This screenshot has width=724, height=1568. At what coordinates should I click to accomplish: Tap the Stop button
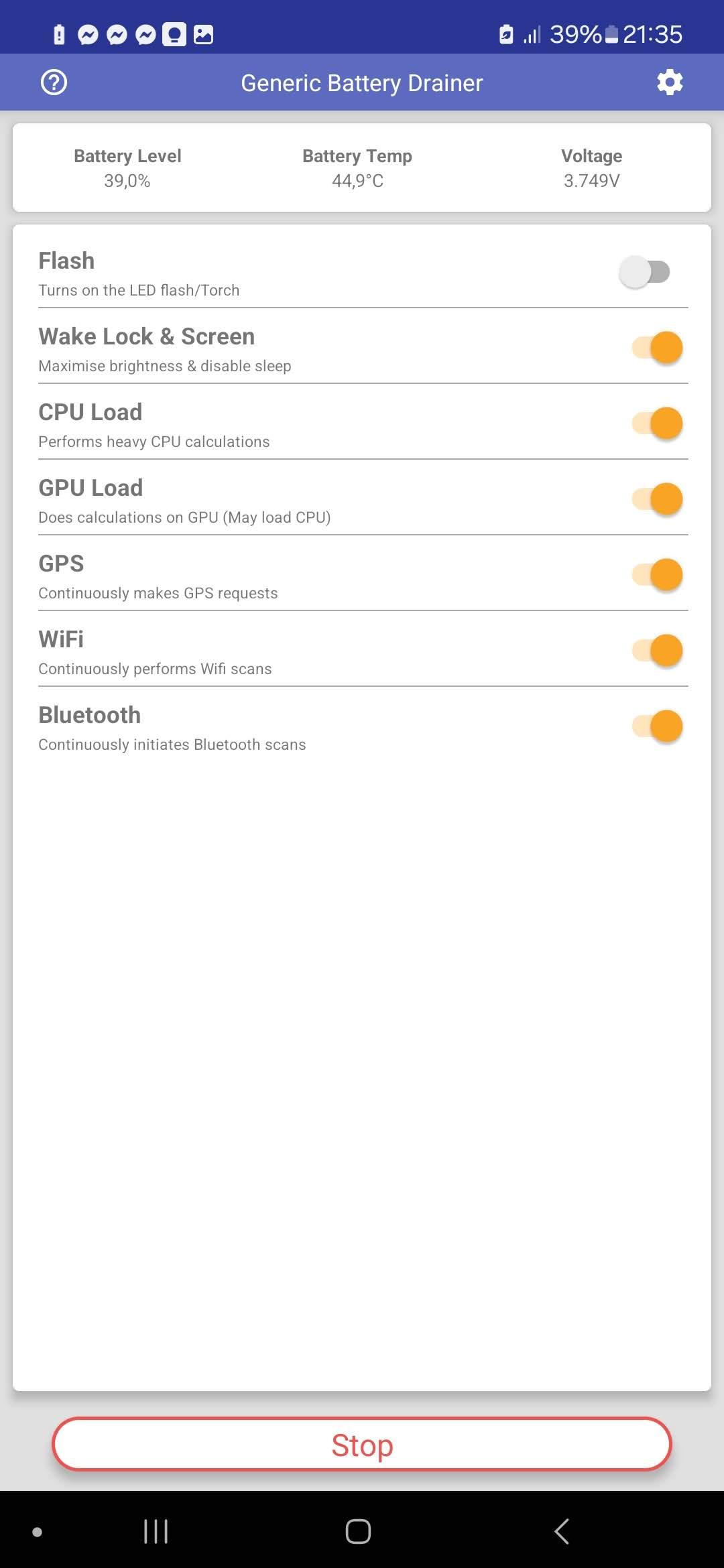tap(362, 1445)
